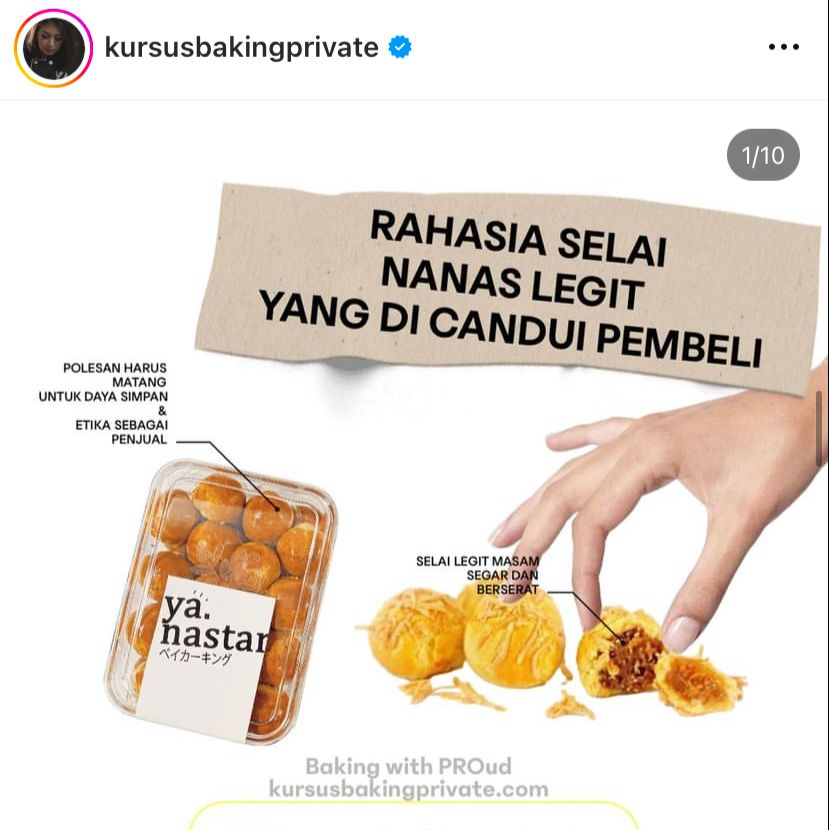Screen dimensions: 829x830
Task: Open the post's three-dot options menu
Action: pyautogui.click(x=784, y=47)
